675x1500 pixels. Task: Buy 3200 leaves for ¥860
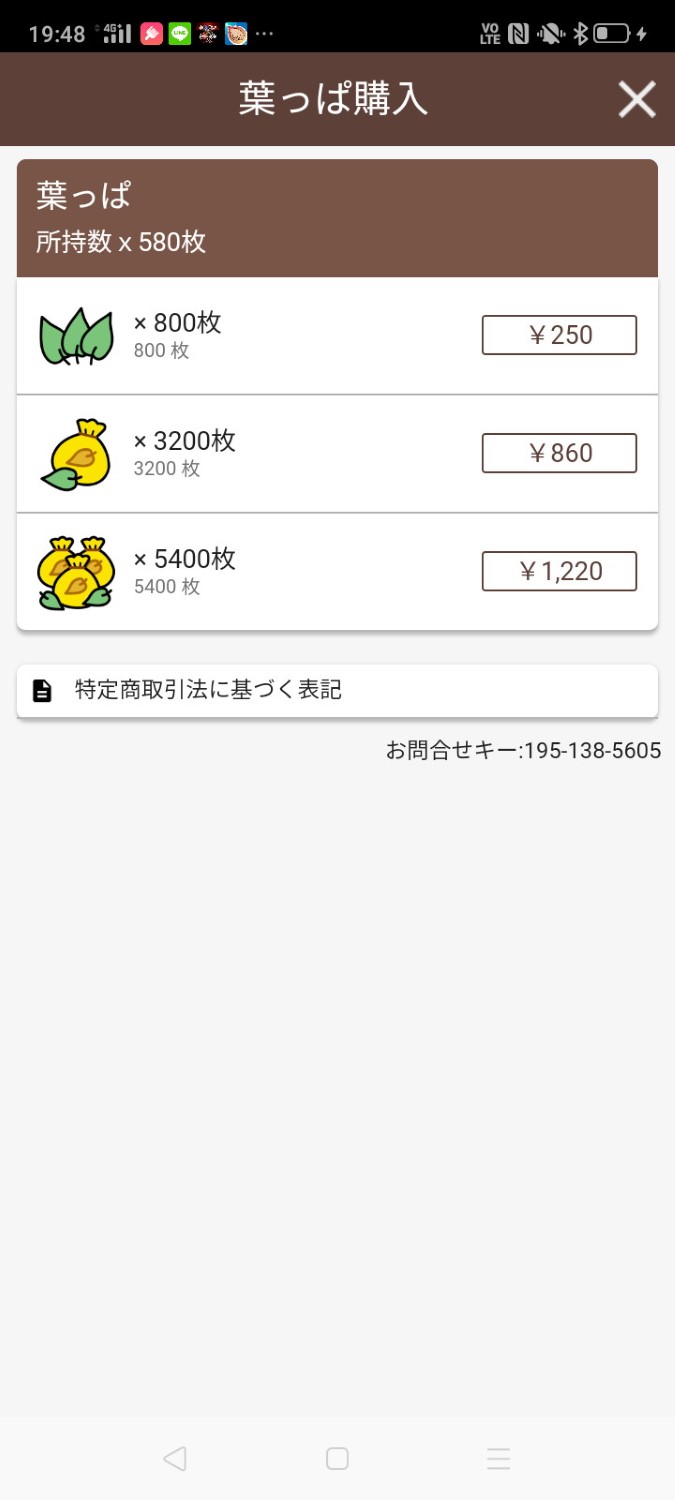pos(559,453)
